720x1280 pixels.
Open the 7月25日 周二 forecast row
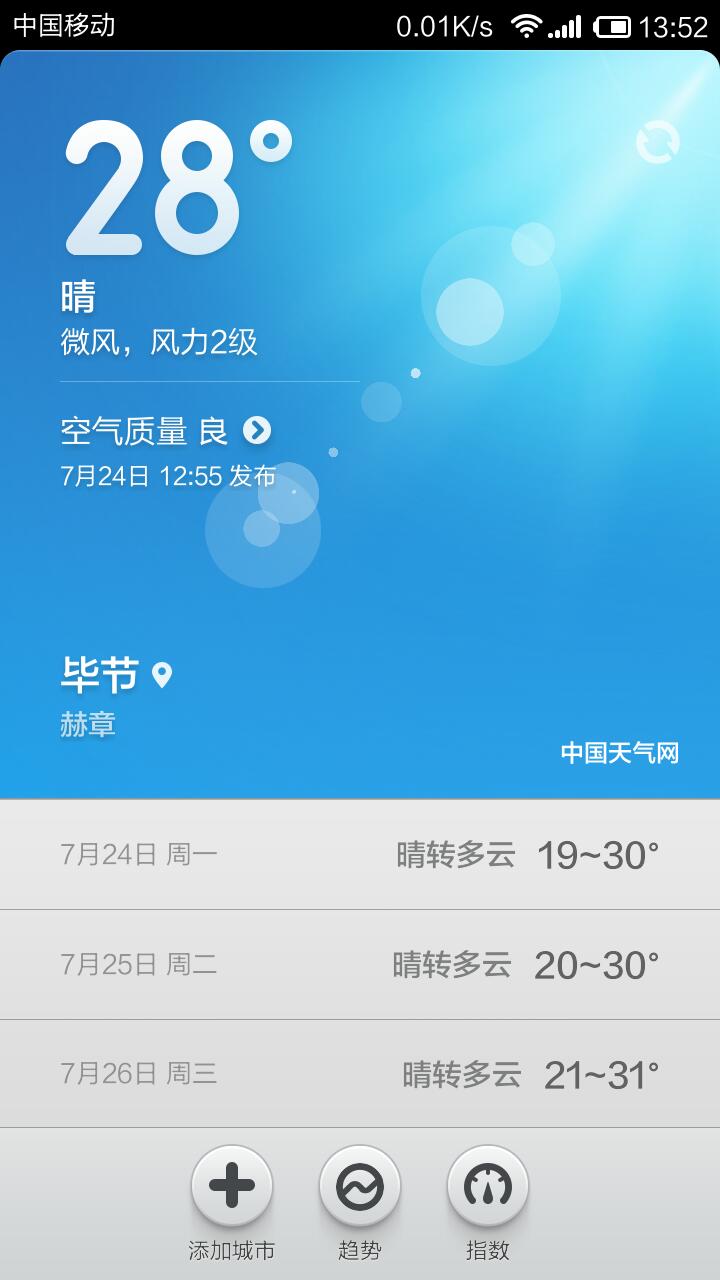pos(360,965)
